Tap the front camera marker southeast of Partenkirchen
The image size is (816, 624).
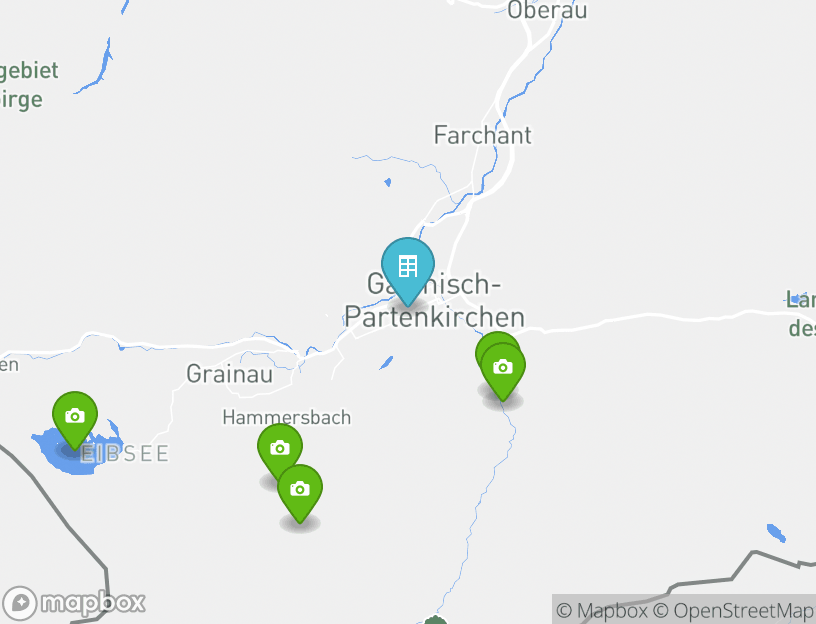(x=503, y=369)
